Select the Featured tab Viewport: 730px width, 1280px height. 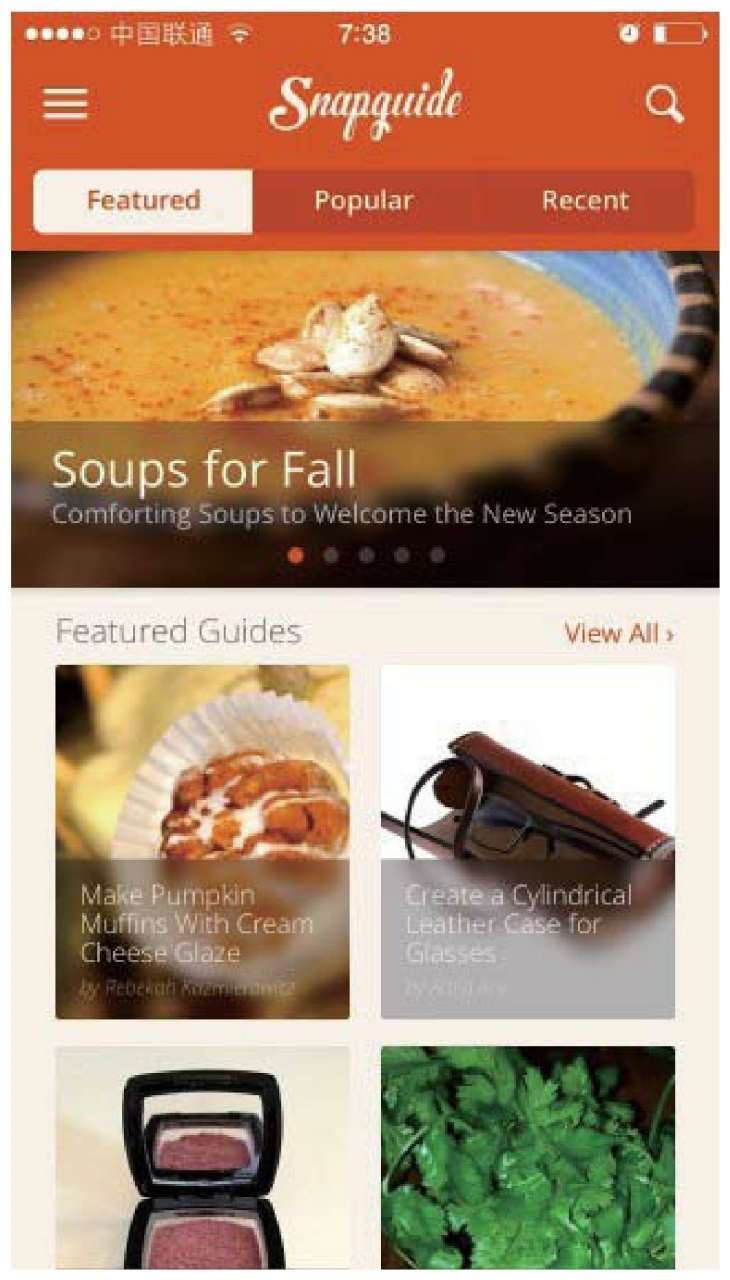[x=143, y=201]
